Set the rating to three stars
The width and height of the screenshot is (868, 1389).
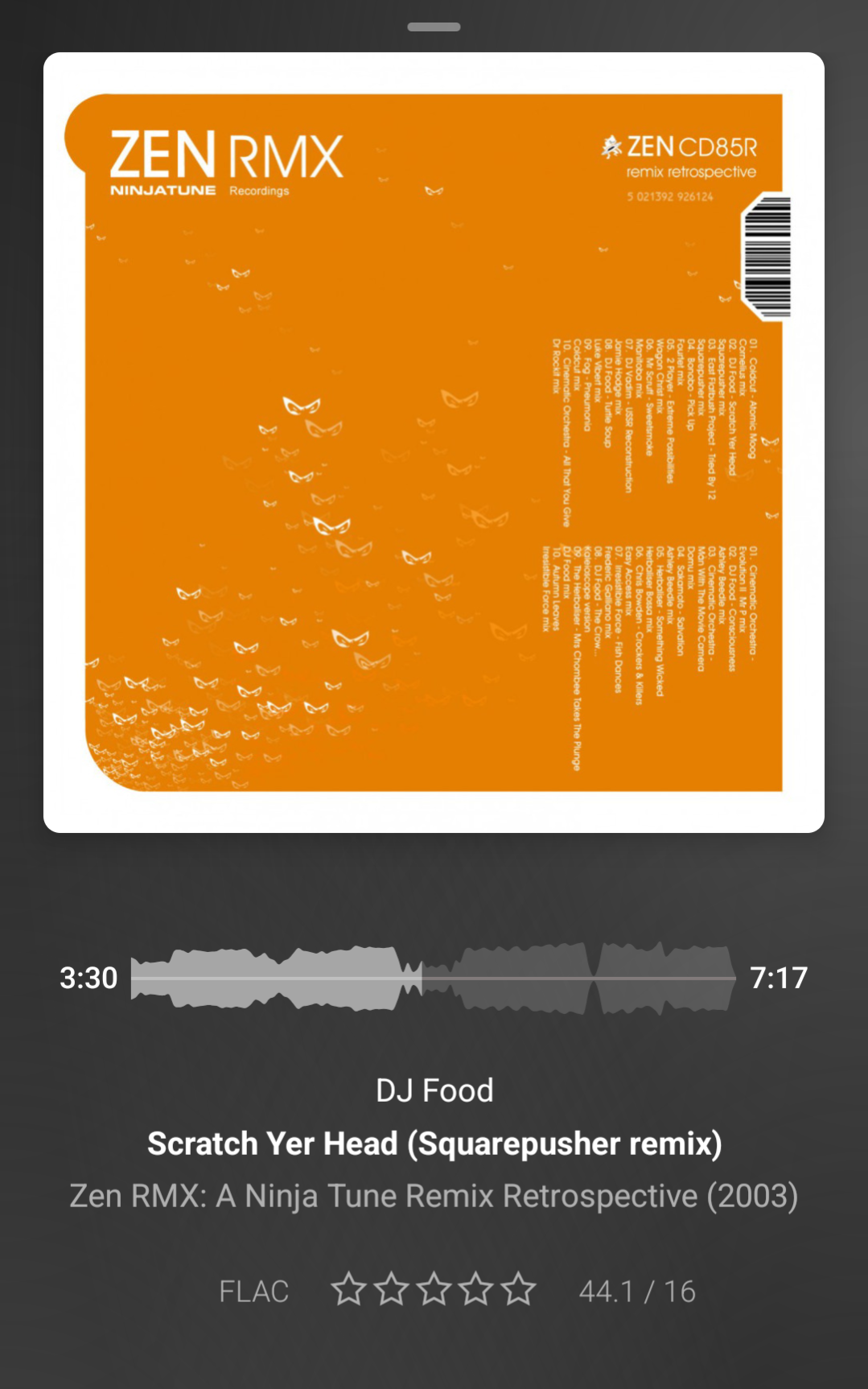[x=434, y=1289]
